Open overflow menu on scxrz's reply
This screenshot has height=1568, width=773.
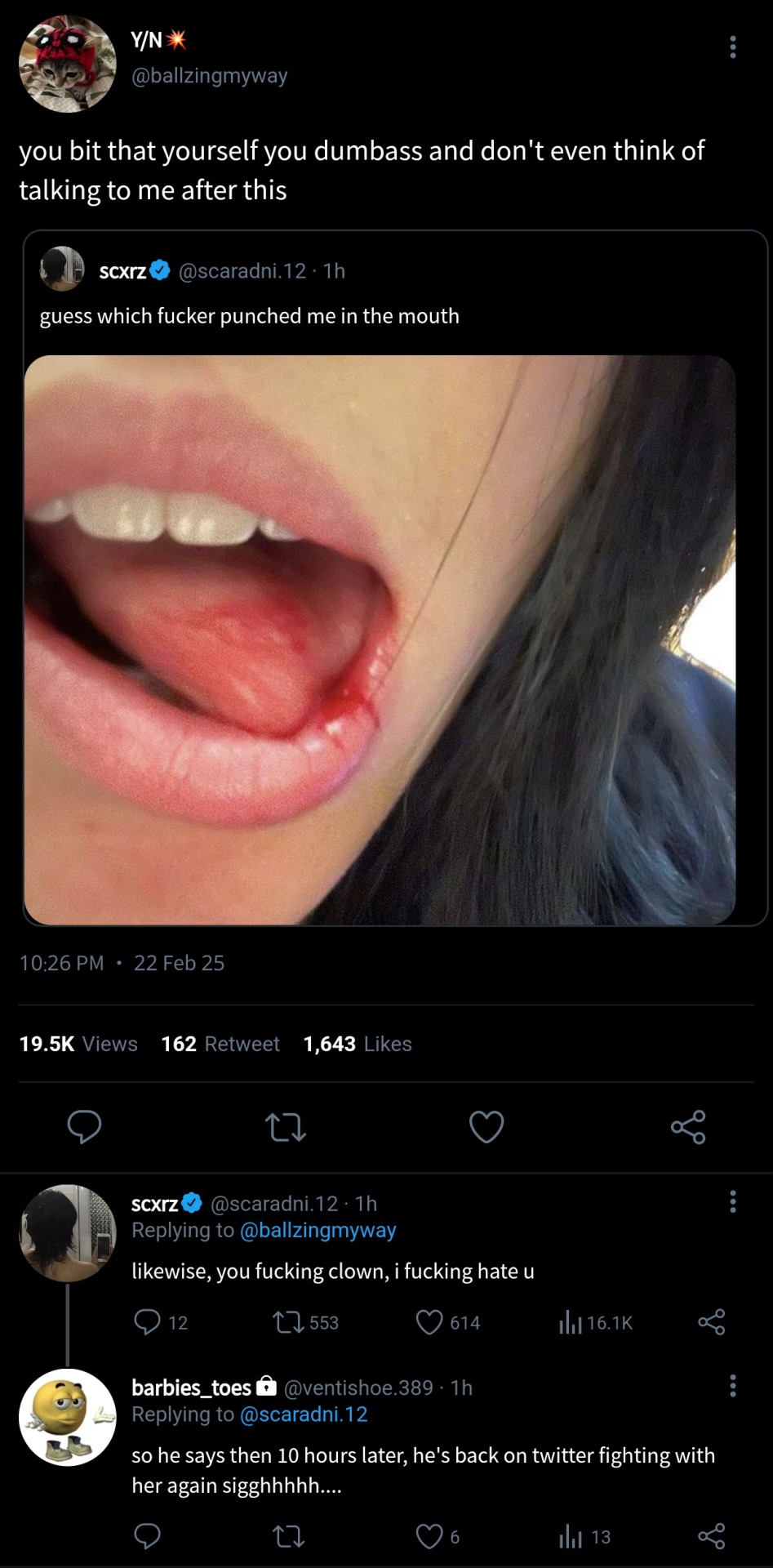(x=732, y=1201)
